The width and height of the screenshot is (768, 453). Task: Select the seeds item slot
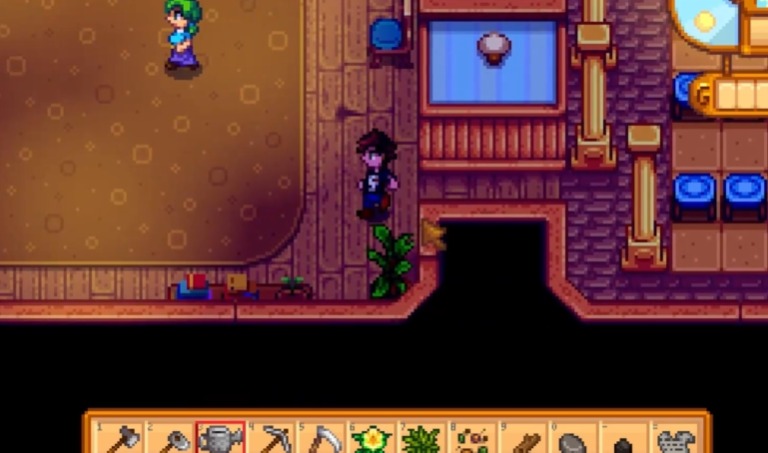pos(473,439)
